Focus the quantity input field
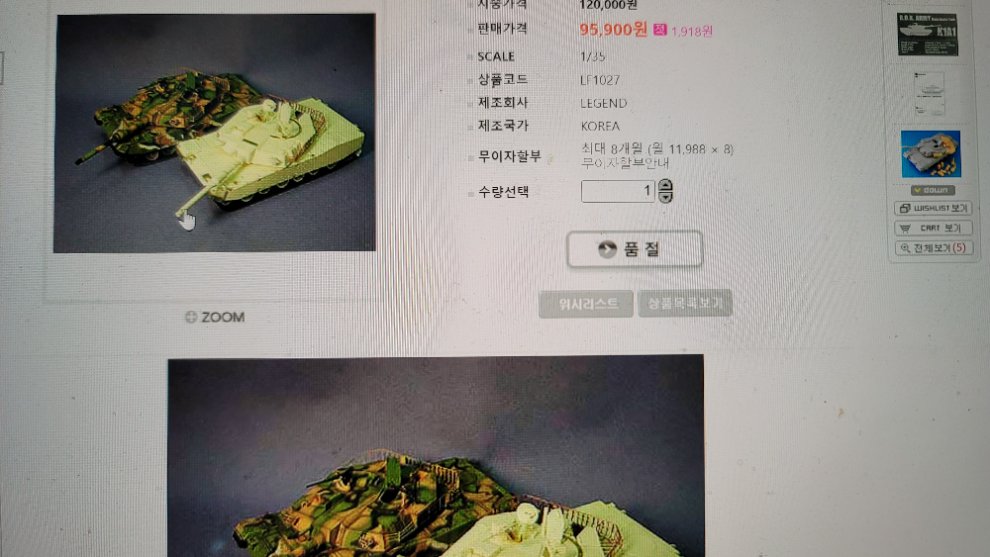The image size is (990, 557). tap(617, 190)
